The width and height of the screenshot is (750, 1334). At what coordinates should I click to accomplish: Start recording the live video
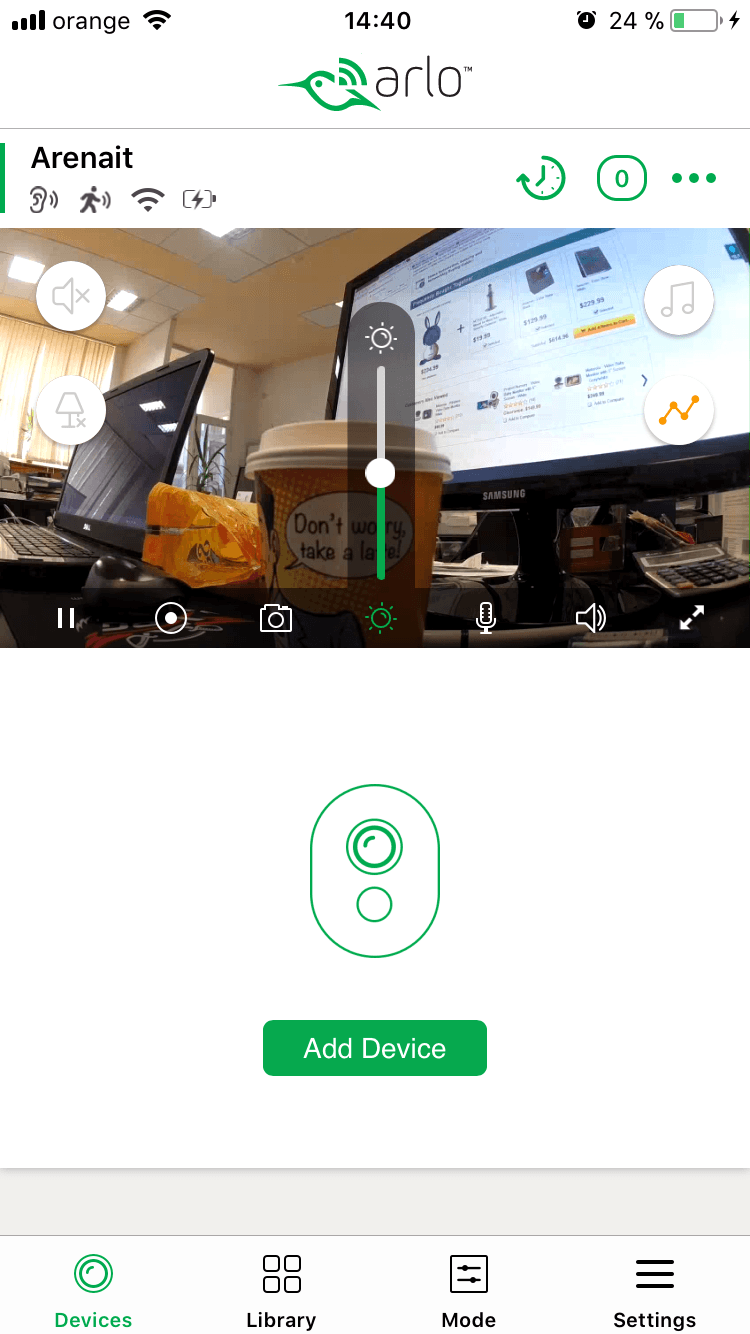point(171,619)
